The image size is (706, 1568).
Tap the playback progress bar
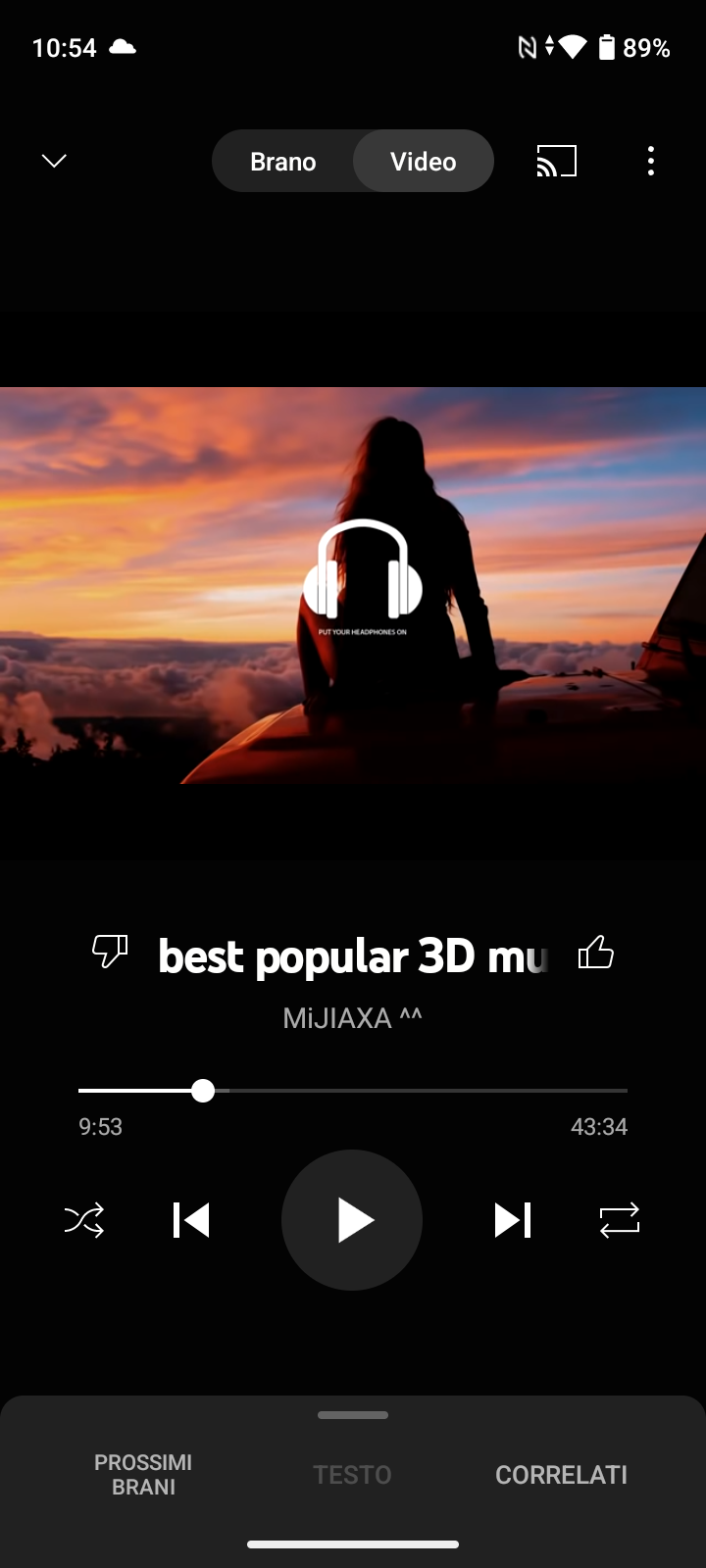tap(353, 1091)
